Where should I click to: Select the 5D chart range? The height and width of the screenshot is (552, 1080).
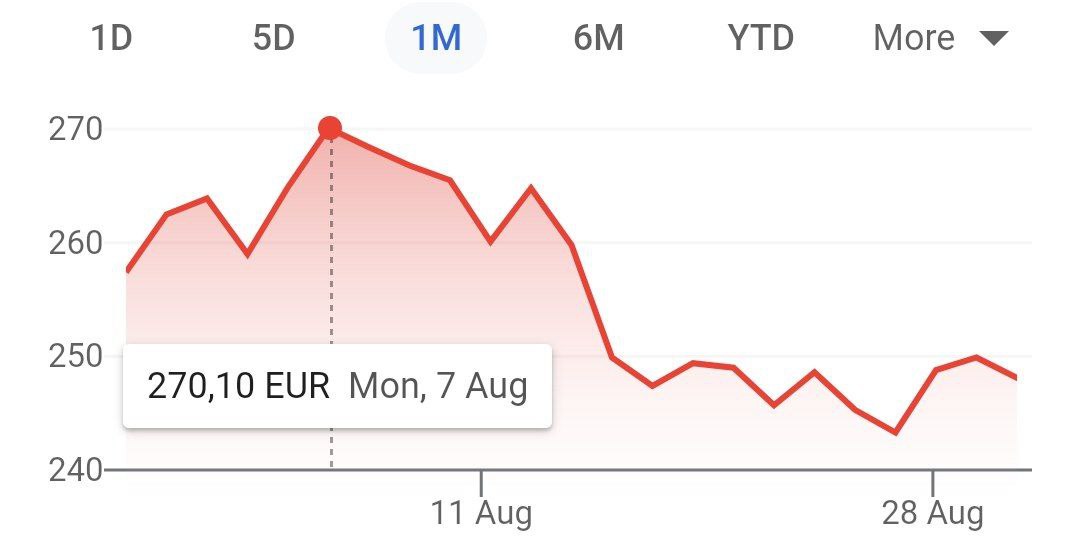coord(273,39)
